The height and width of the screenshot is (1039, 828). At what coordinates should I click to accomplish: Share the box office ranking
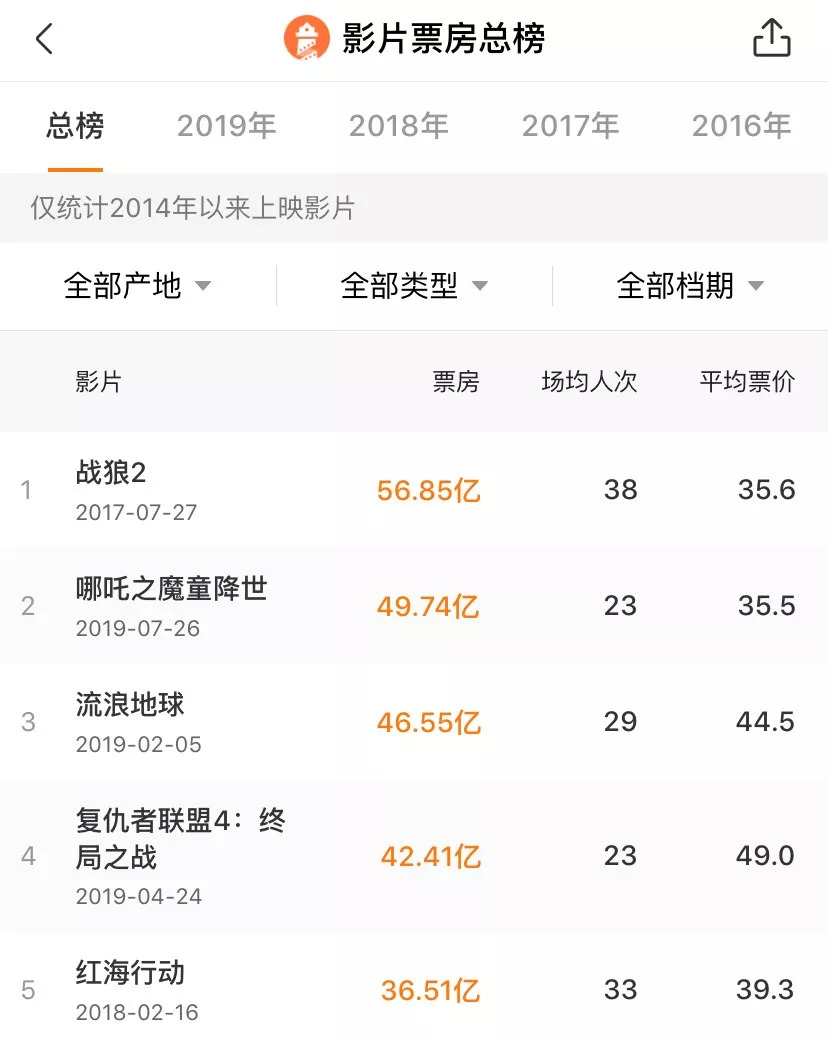tap(771, 40)
